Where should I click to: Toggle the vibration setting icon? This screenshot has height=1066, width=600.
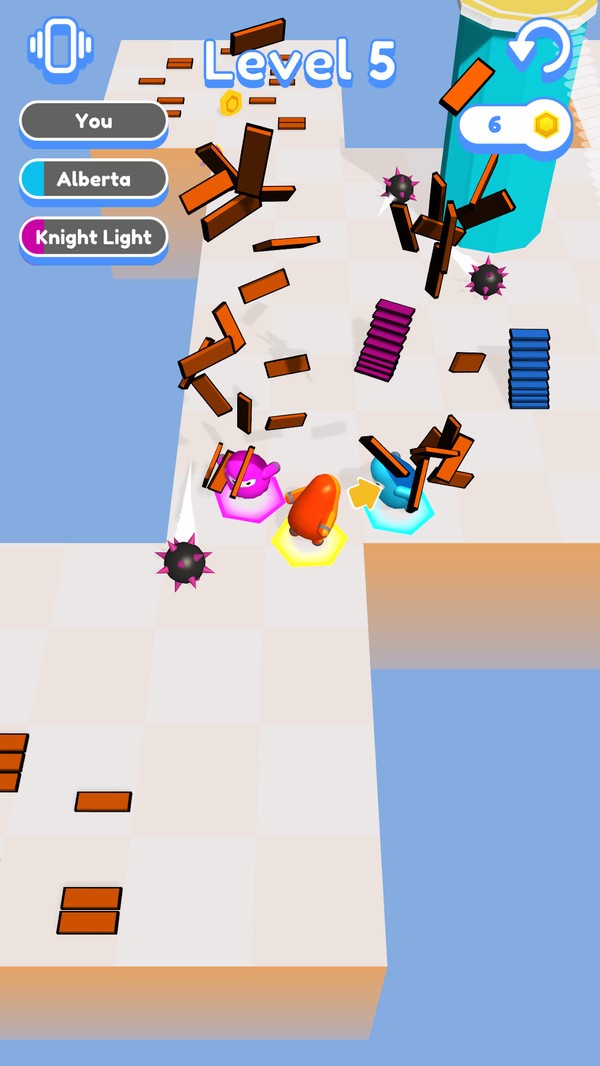[x=61, y=45]
